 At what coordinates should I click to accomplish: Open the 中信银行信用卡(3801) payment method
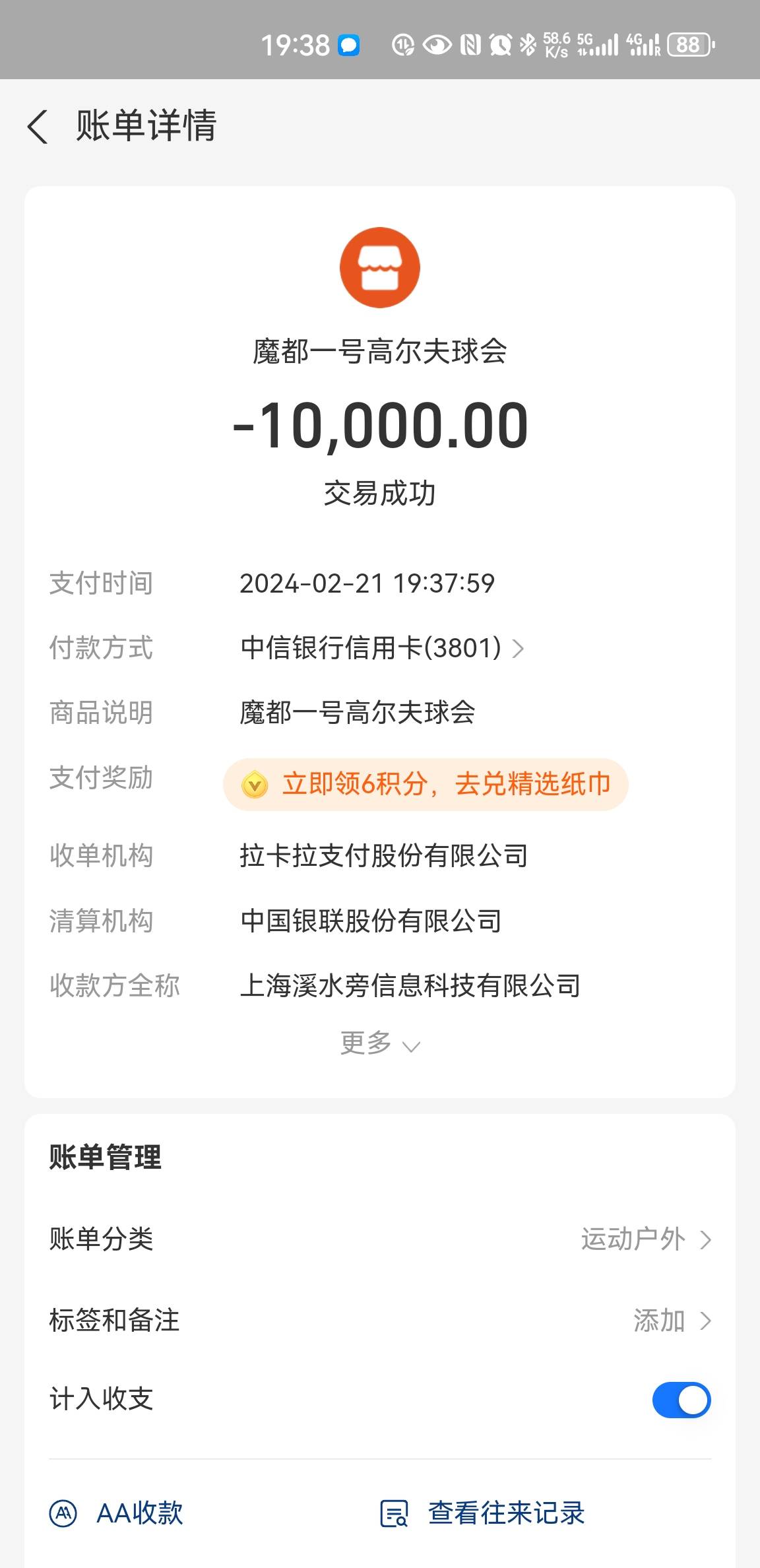click(x=382, y=648)
